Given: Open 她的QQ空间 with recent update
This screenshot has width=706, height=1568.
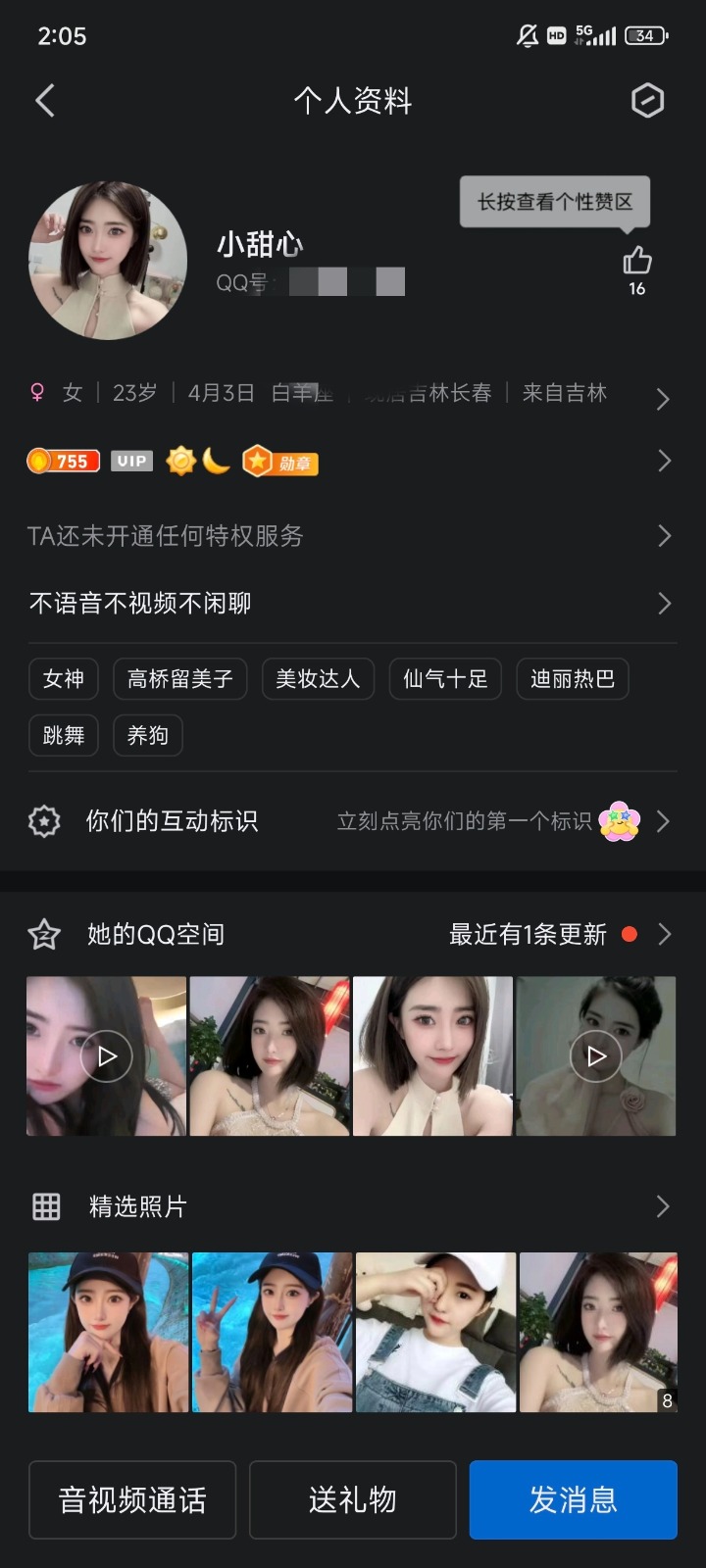Looking at the screenshot, I should click(353, 935).
